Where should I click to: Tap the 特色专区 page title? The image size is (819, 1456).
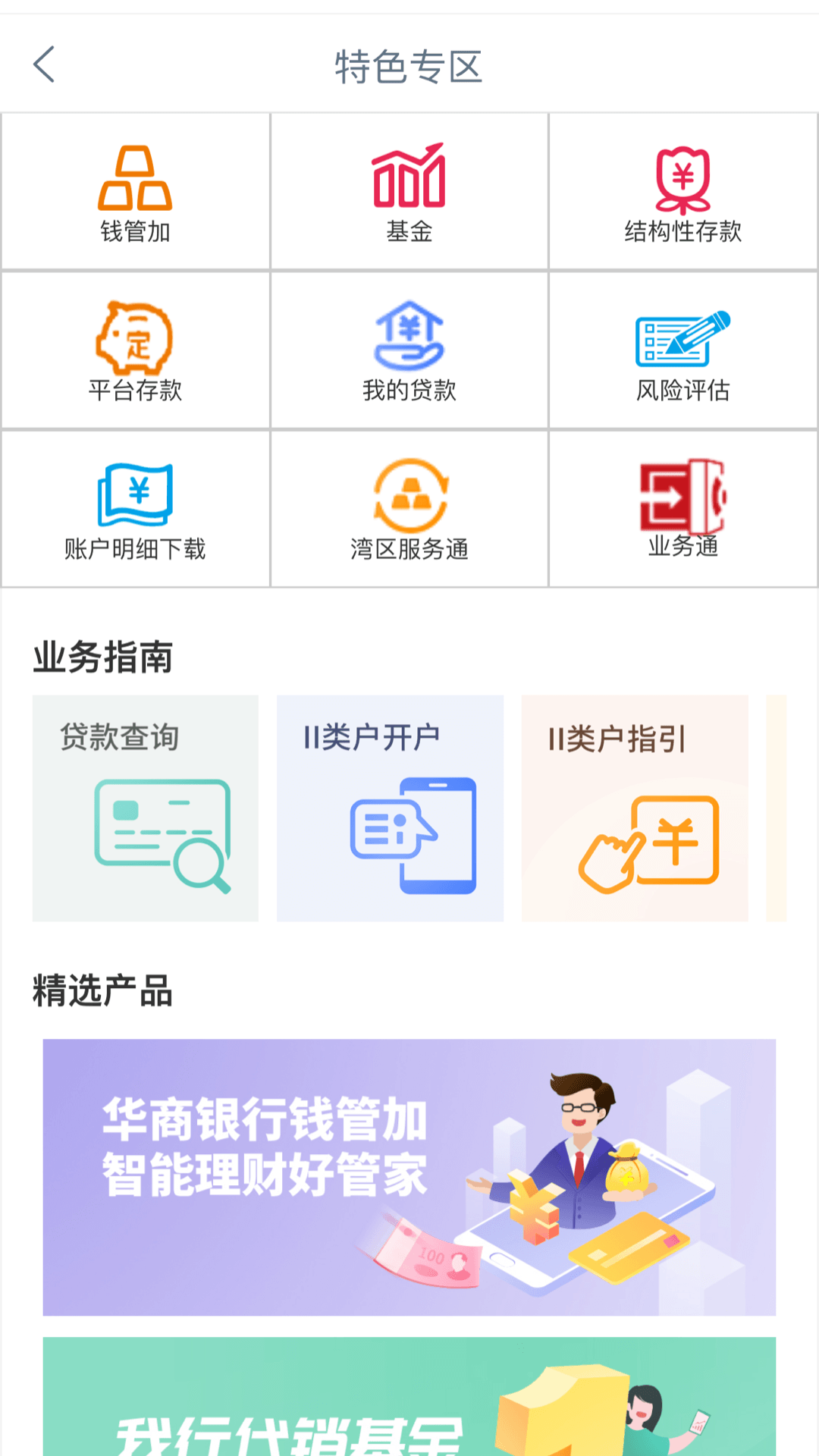point(409,64)
